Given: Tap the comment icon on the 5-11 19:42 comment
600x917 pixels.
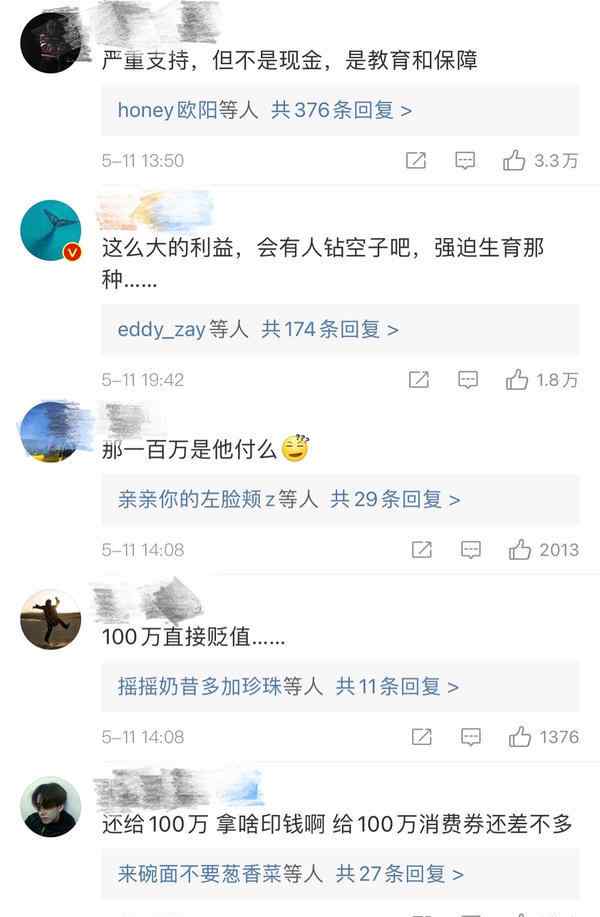Looking at the screenshot, I should coord(468,380).
